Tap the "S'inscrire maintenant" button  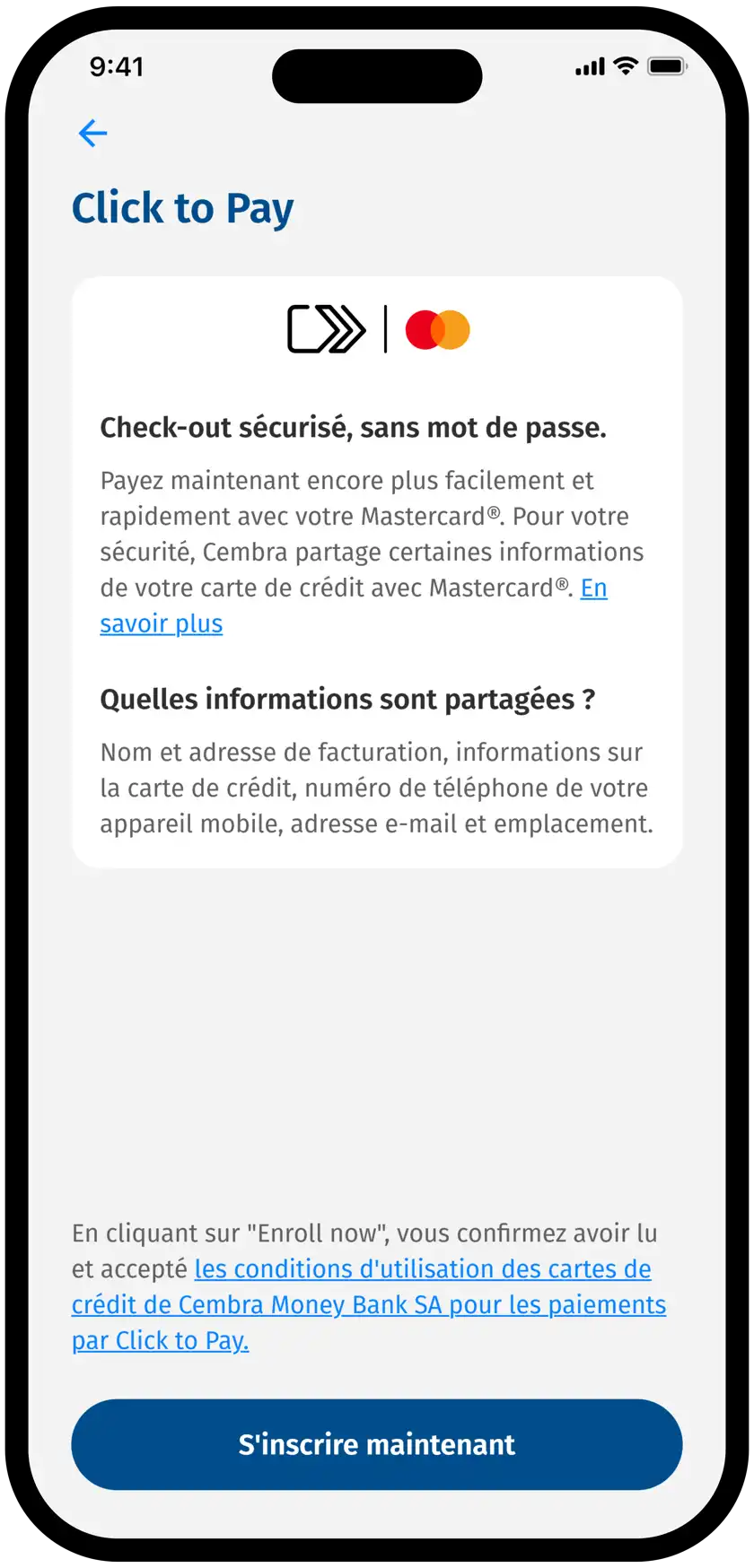point(377,1444)
